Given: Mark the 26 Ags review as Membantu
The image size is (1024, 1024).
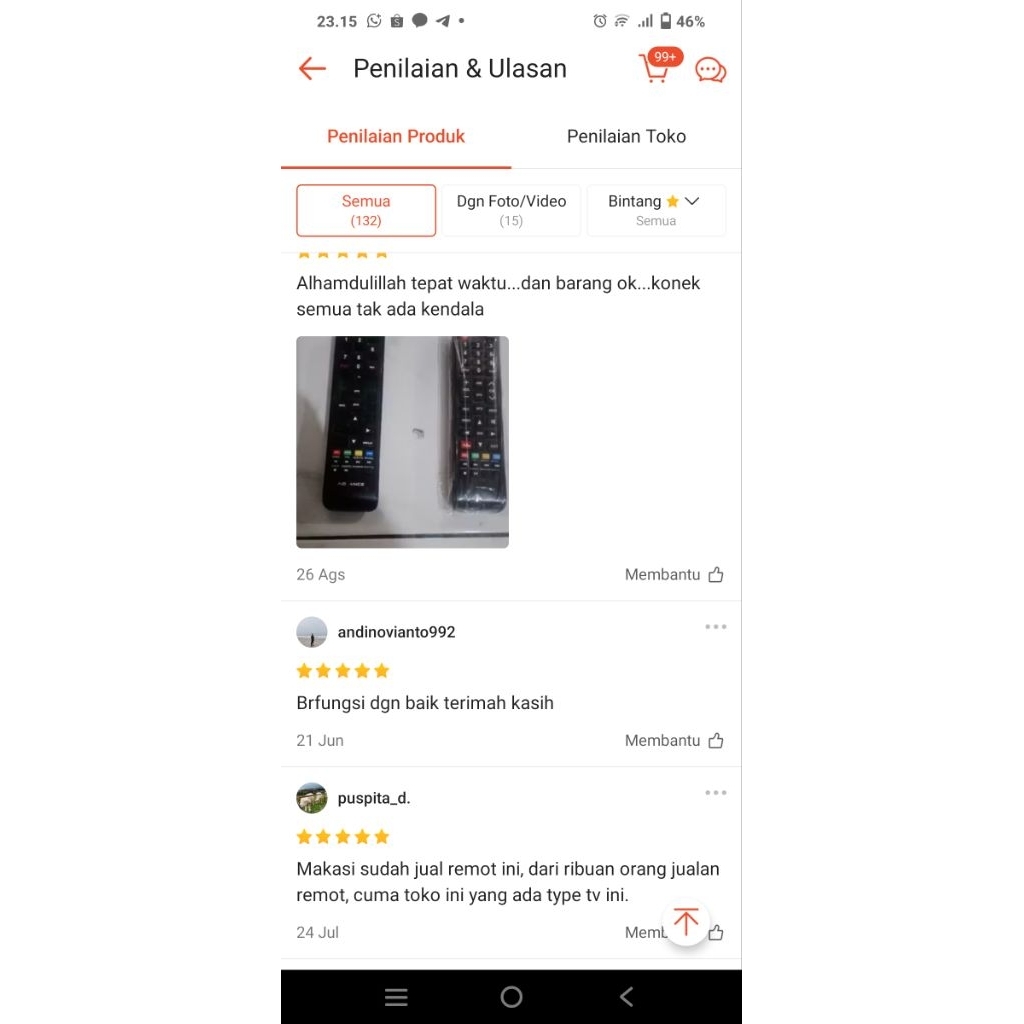Looking at the screenshot, I should [674, 575].
